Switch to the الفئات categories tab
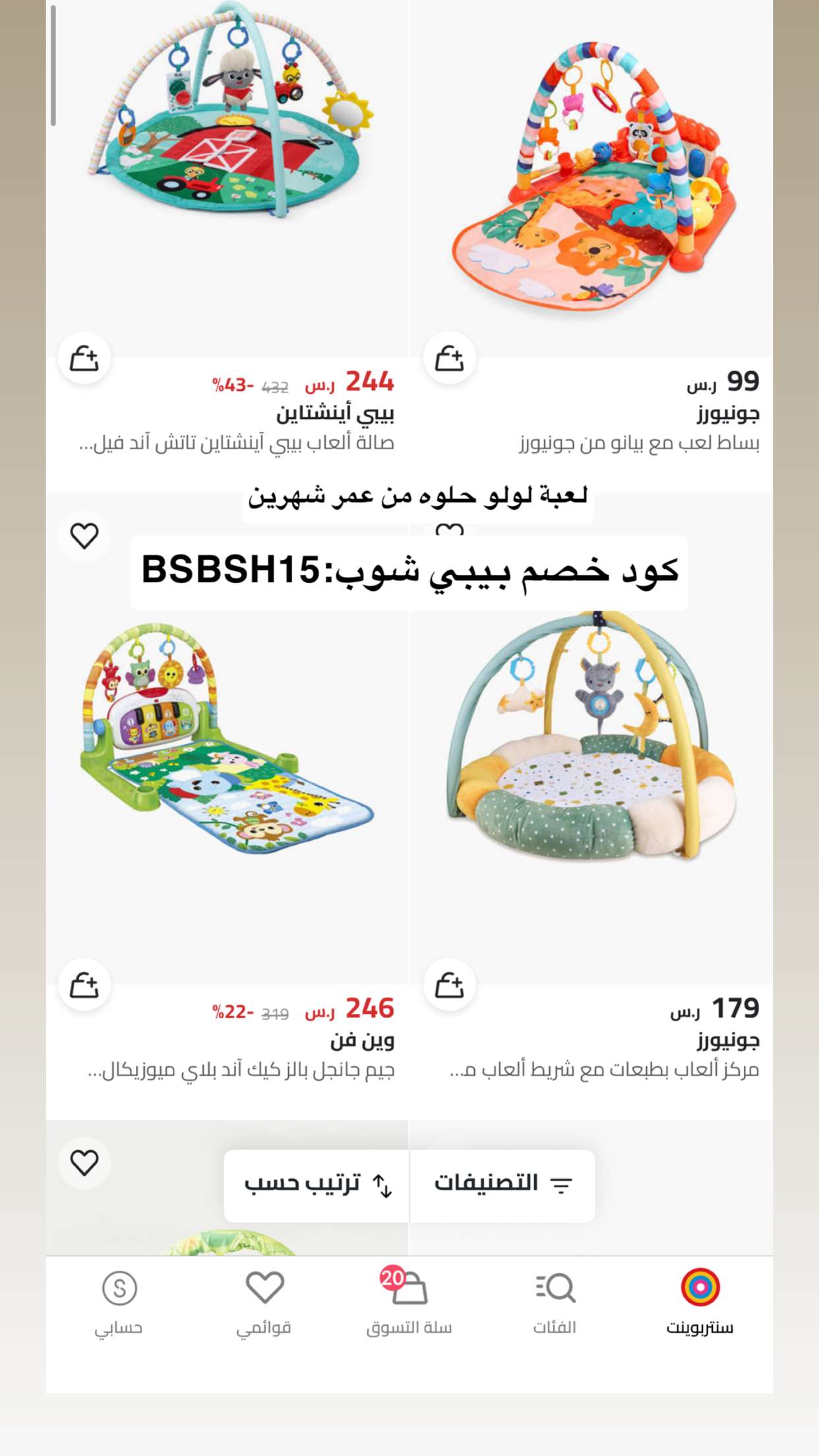The width and height of the screenshot is (819, 1456). (x=555, y=1302)
